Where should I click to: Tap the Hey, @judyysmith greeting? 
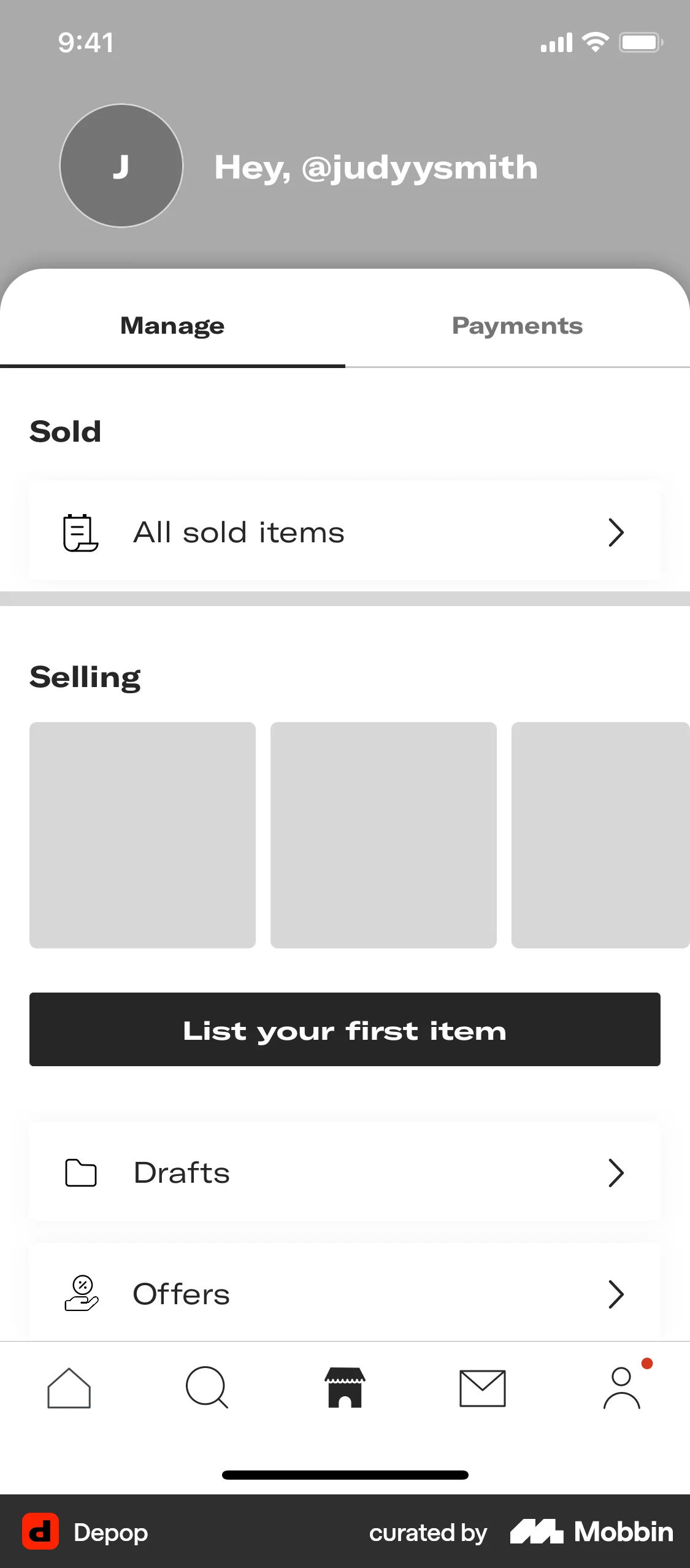coord(375,167)
